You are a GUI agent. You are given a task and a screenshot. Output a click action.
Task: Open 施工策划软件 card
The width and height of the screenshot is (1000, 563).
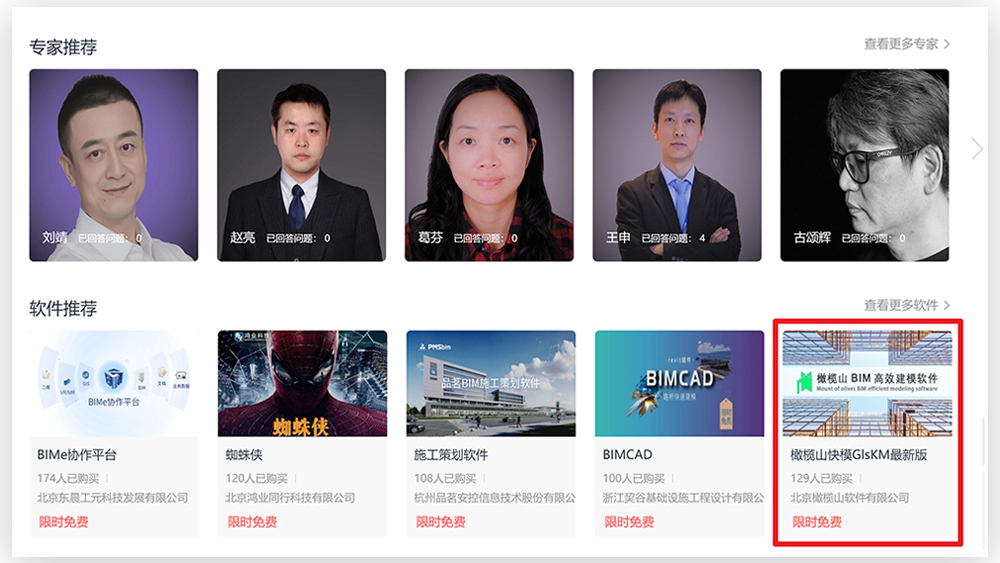[x=490, y=430]
